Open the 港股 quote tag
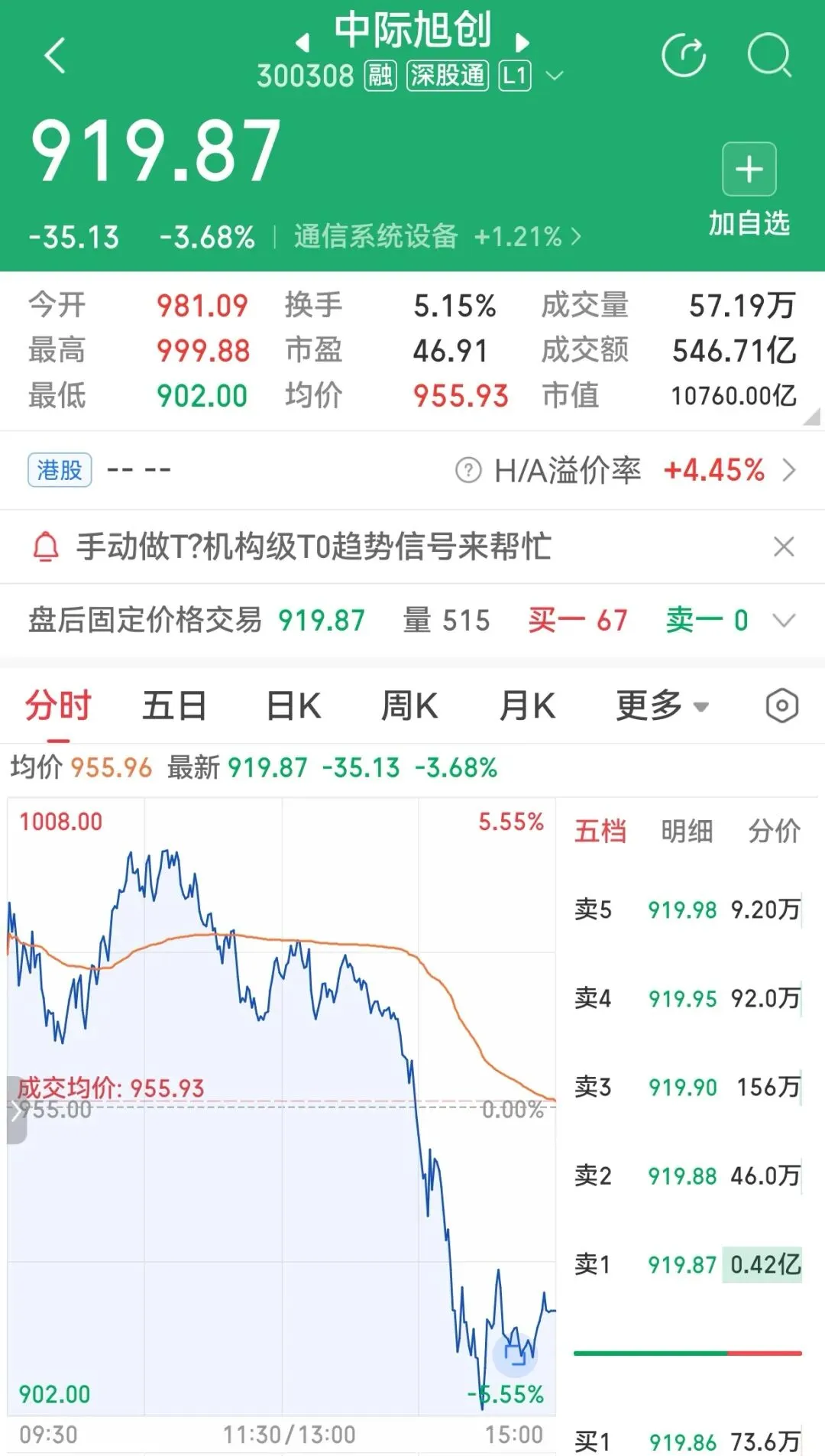The width and height of the screenshot is (825, 1456). (x=60, y=470)
